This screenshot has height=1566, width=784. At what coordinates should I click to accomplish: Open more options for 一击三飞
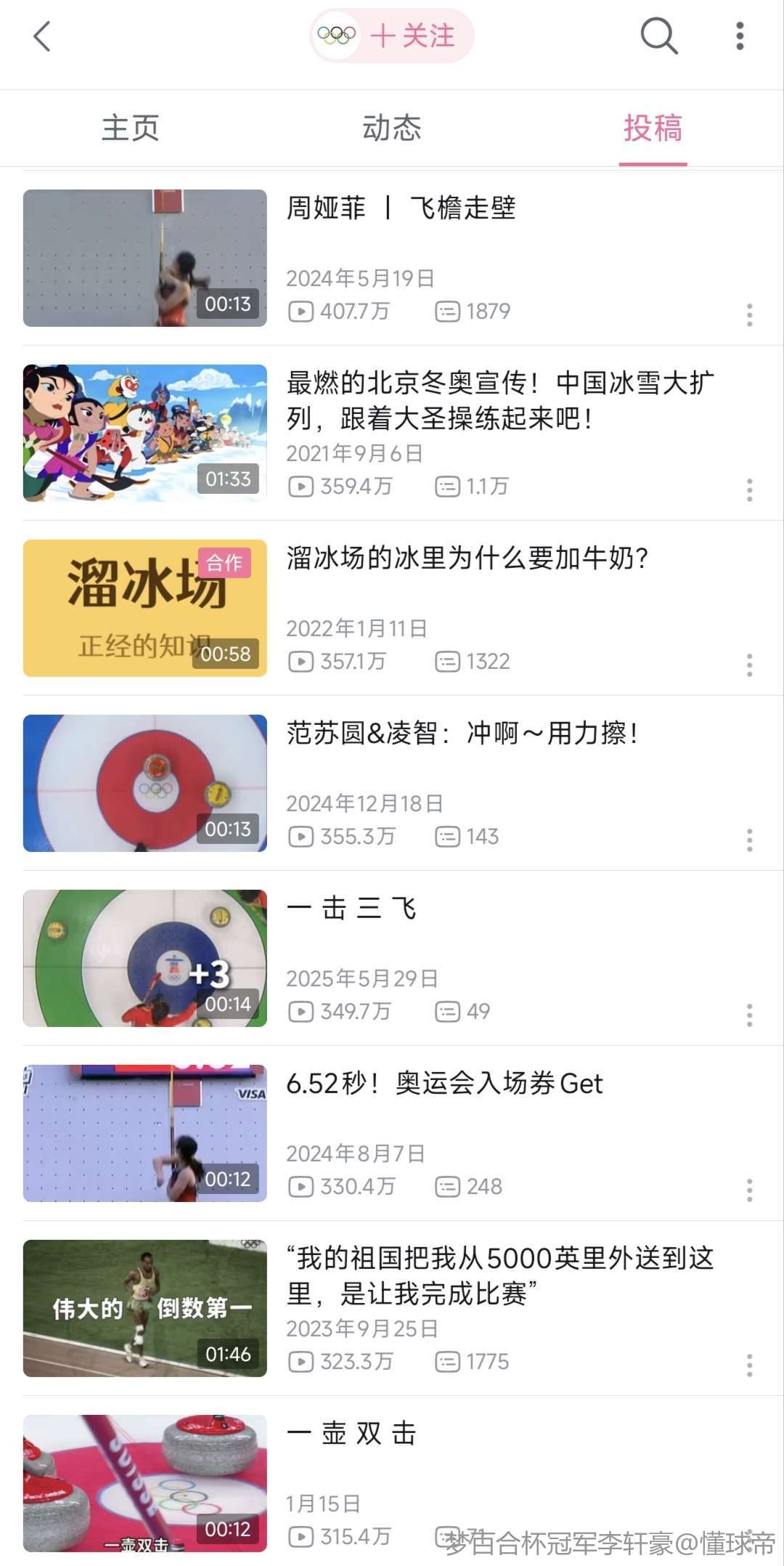pos(749,1015)
